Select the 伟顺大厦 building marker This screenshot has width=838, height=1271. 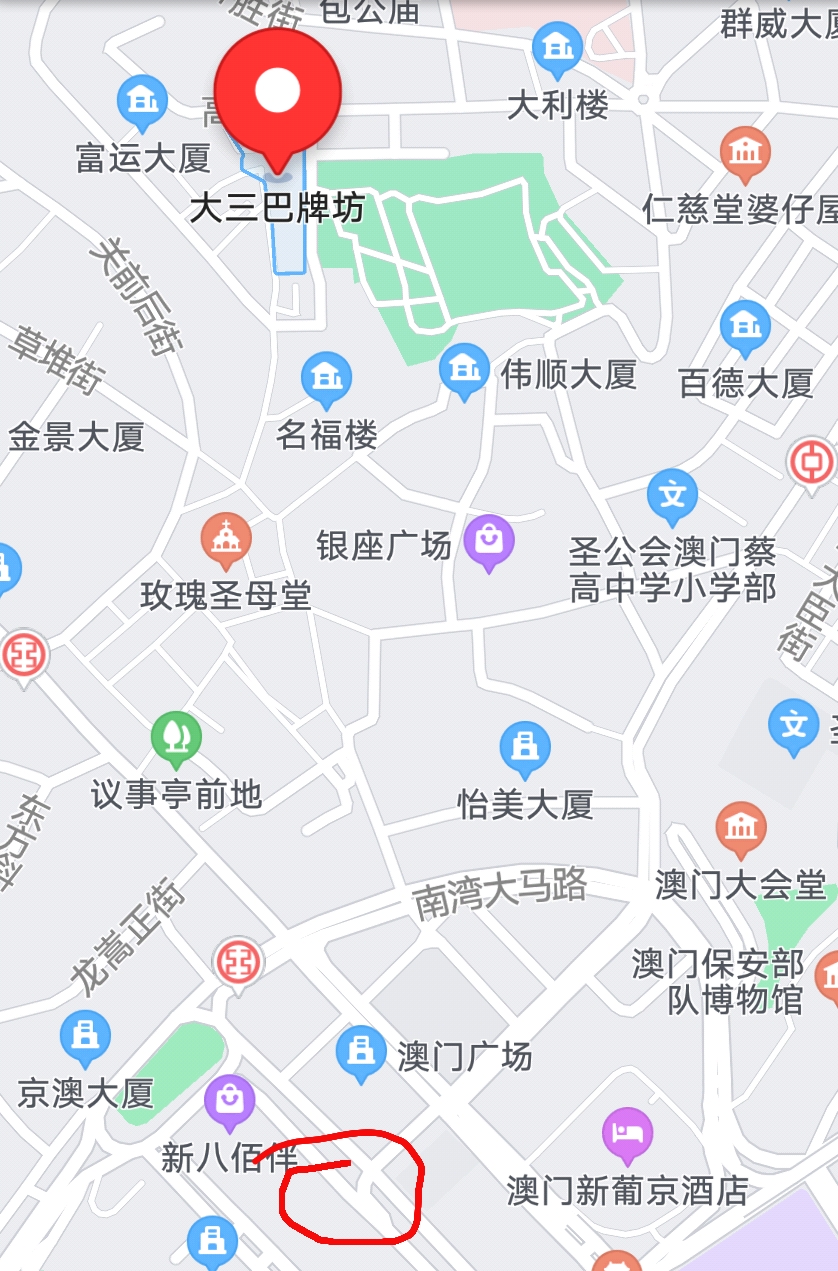click(x=465, y=369)
